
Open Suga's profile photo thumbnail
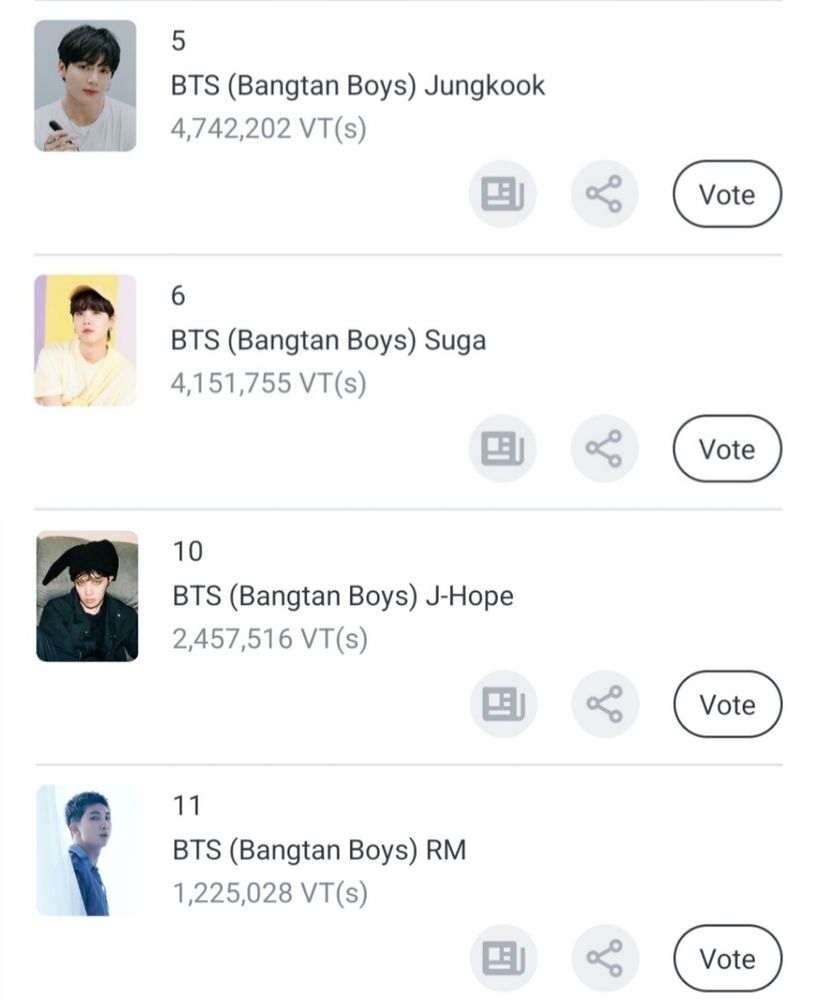(x=85, y=340)
